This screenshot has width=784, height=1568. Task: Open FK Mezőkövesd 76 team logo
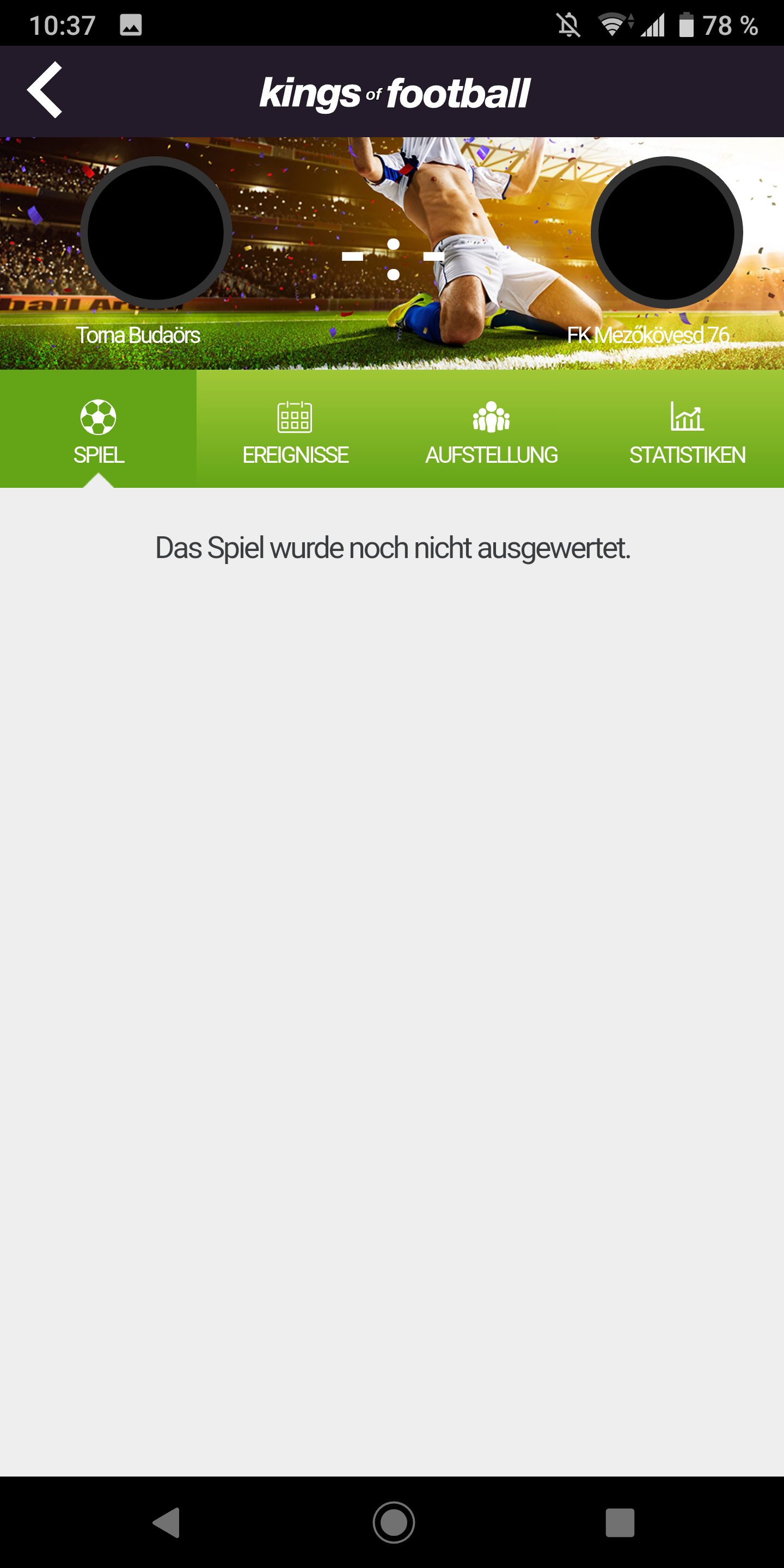pos(666,232)
